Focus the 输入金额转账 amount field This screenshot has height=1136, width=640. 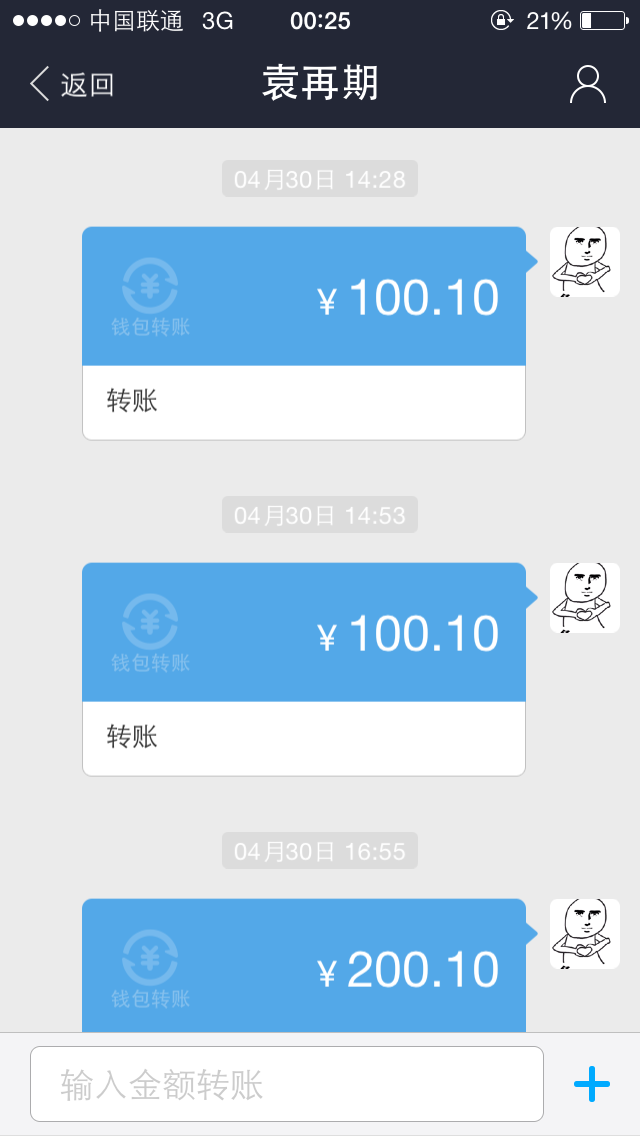coord(287,1084)
